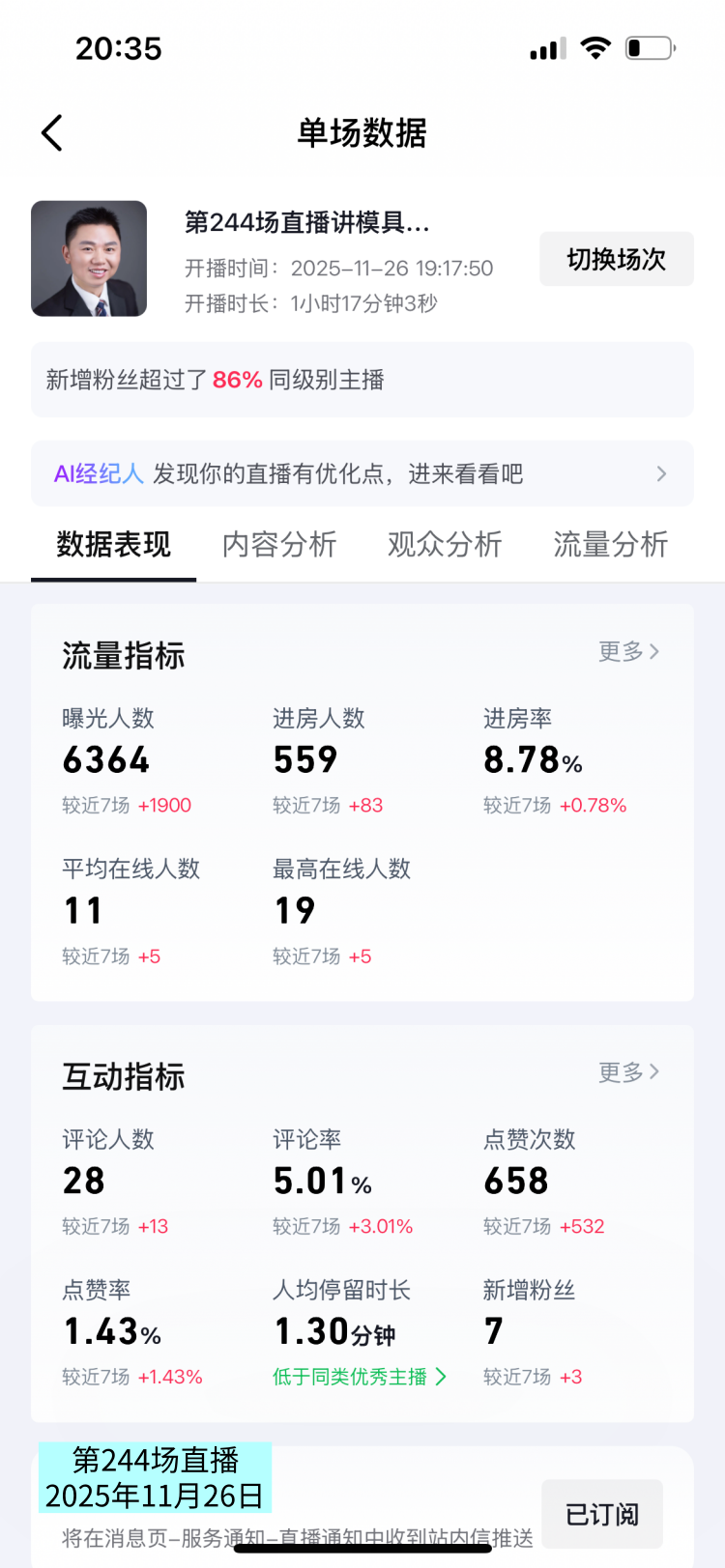Open 更多 in the 互动指标 section
Viewport: 725px width, 1568px height.
(x=628, y=1071)
